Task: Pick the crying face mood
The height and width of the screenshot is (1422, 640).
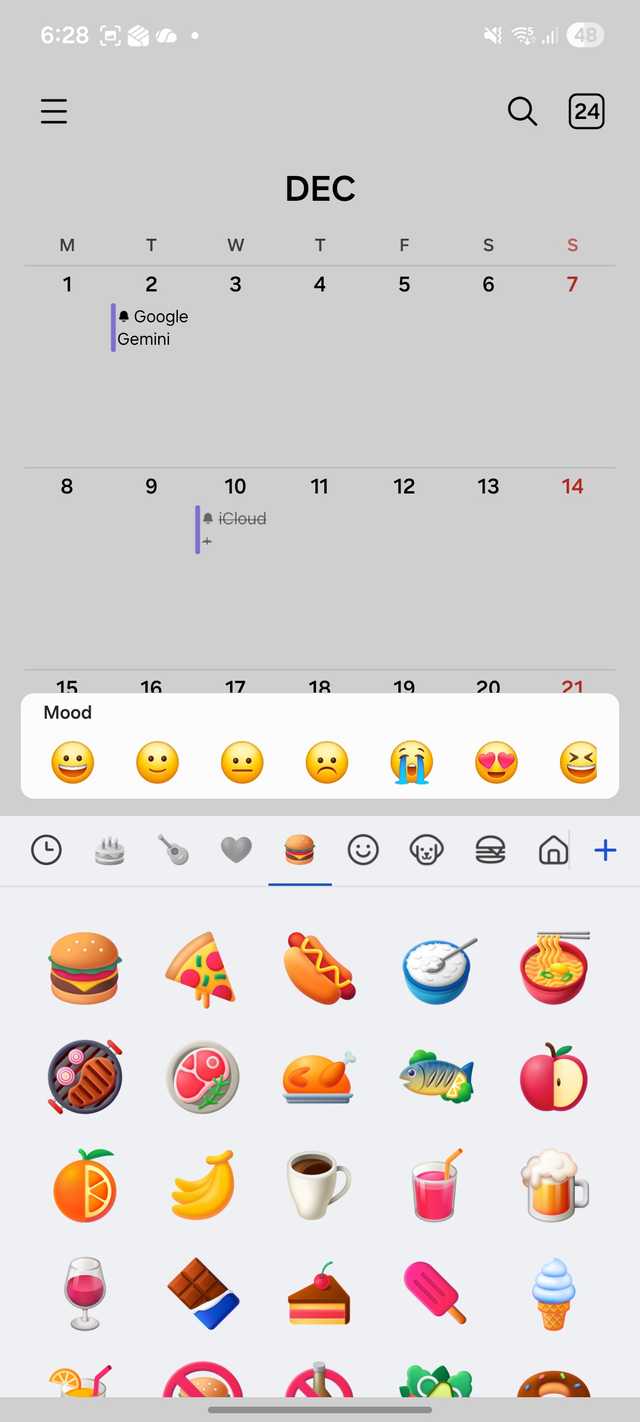Action: (411, 763)
